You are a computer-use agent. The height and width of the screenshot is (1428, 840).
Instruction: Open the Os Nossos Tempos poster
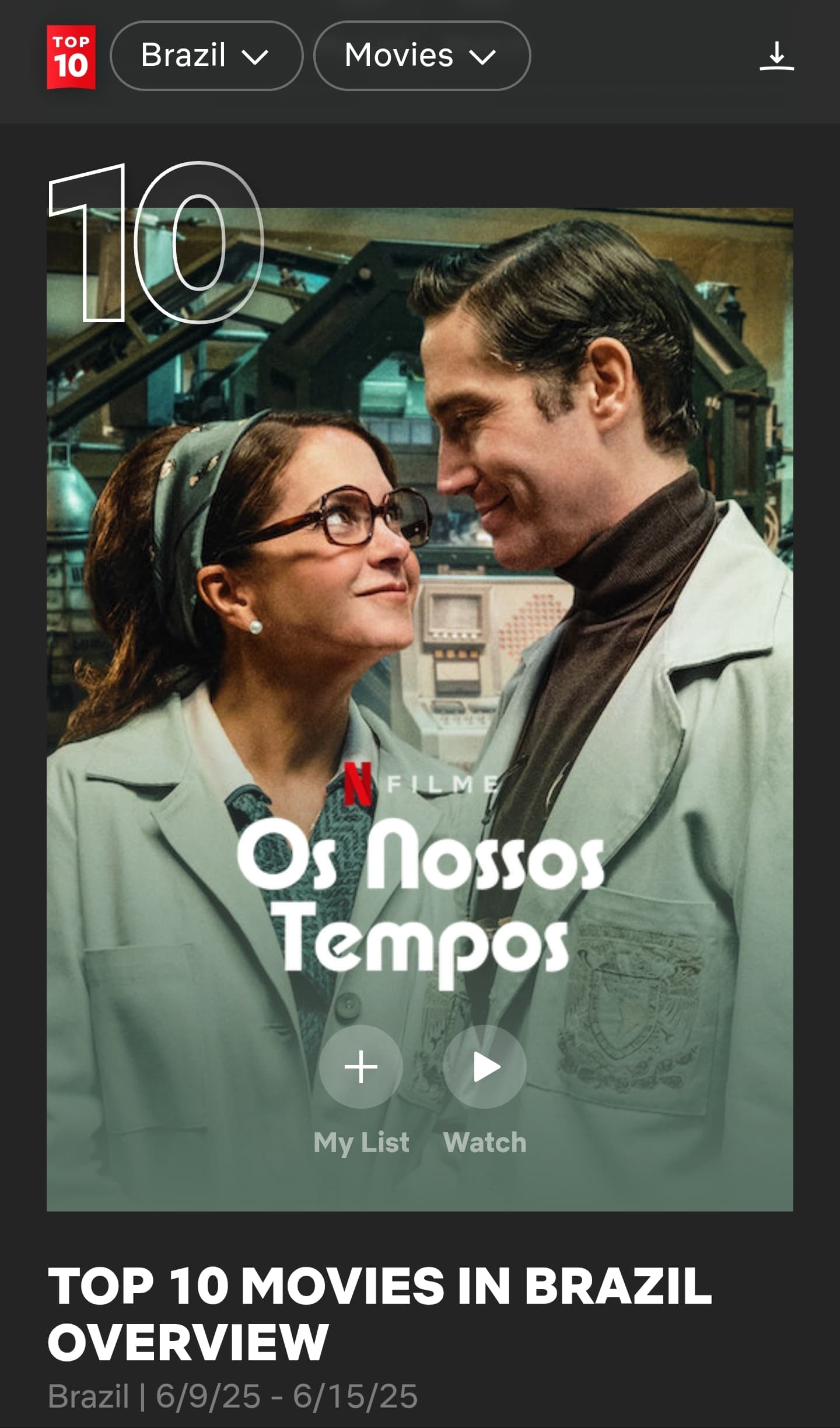(x=420, y=710)
